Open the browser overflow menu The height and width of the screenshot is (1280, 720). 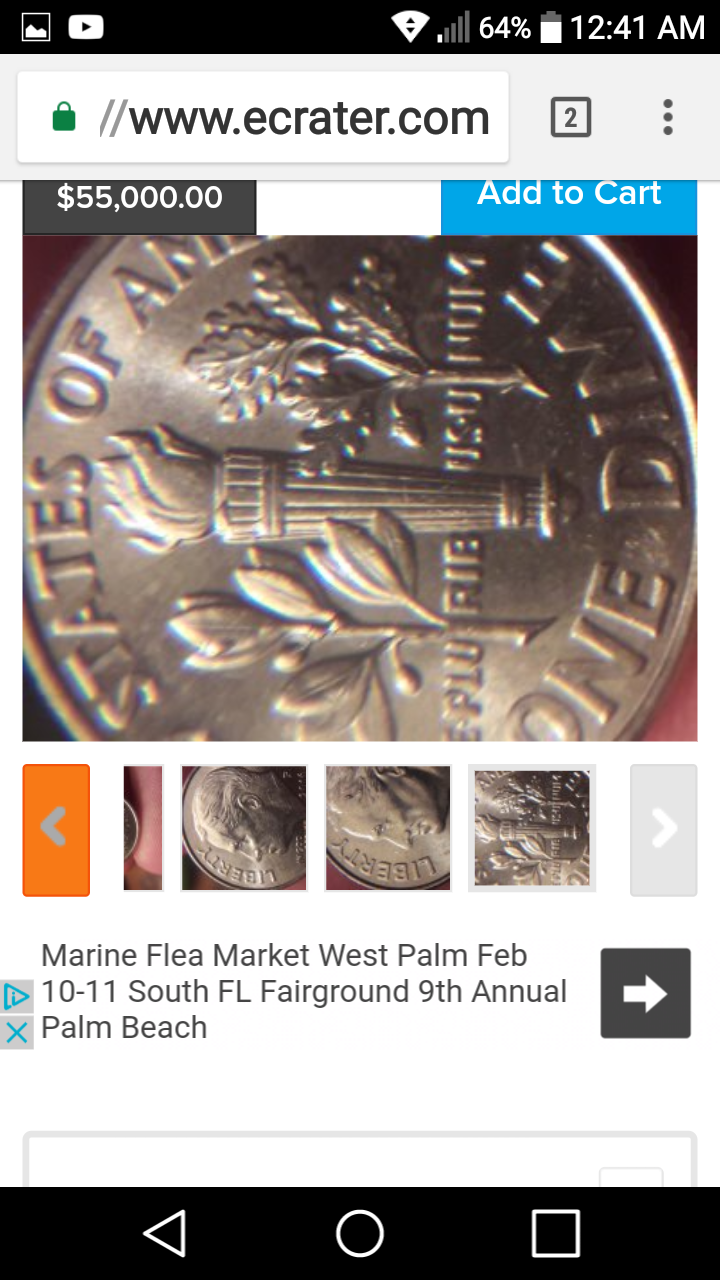[667, 118]
